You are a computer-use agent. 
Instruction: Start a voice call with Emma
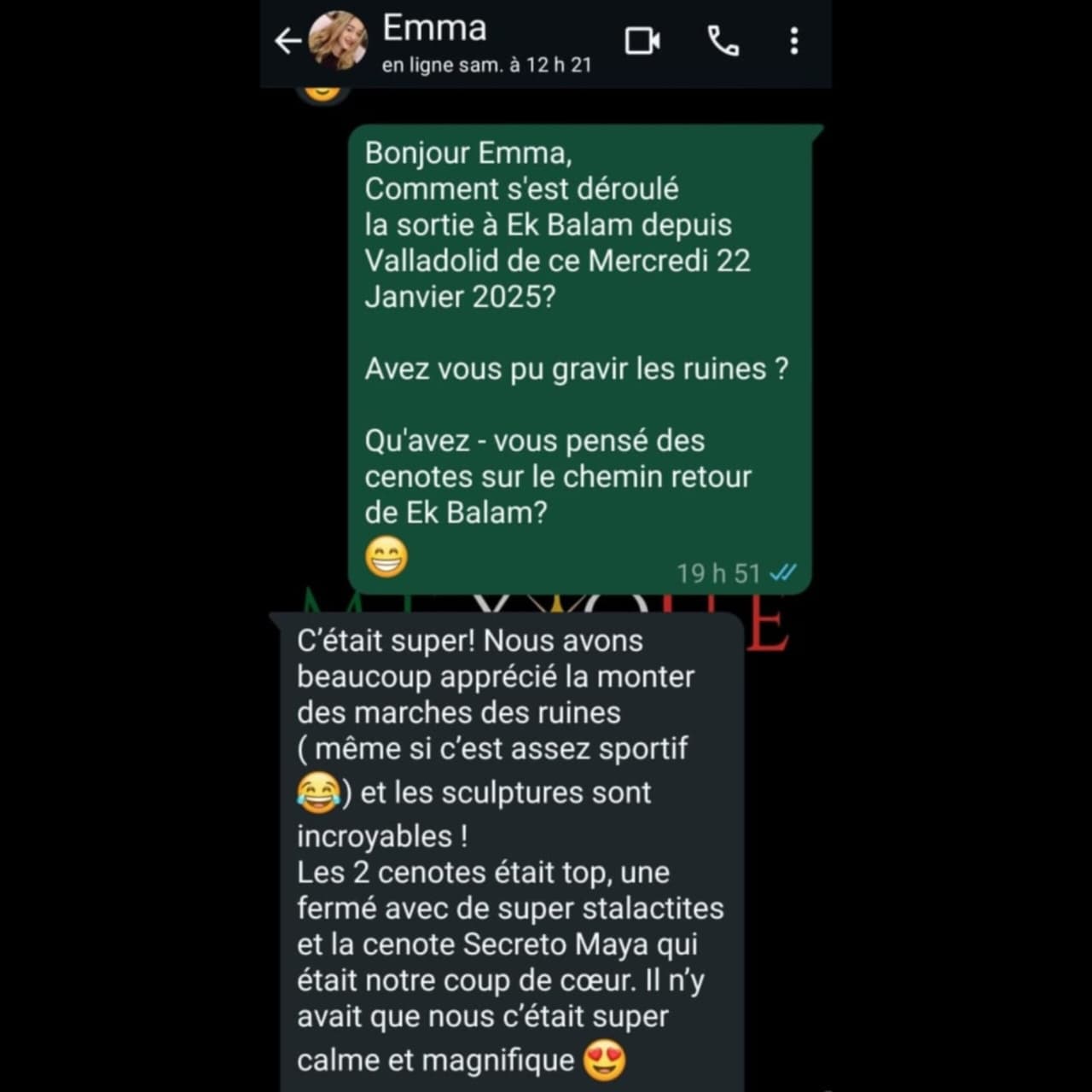[x=723, y=40]
